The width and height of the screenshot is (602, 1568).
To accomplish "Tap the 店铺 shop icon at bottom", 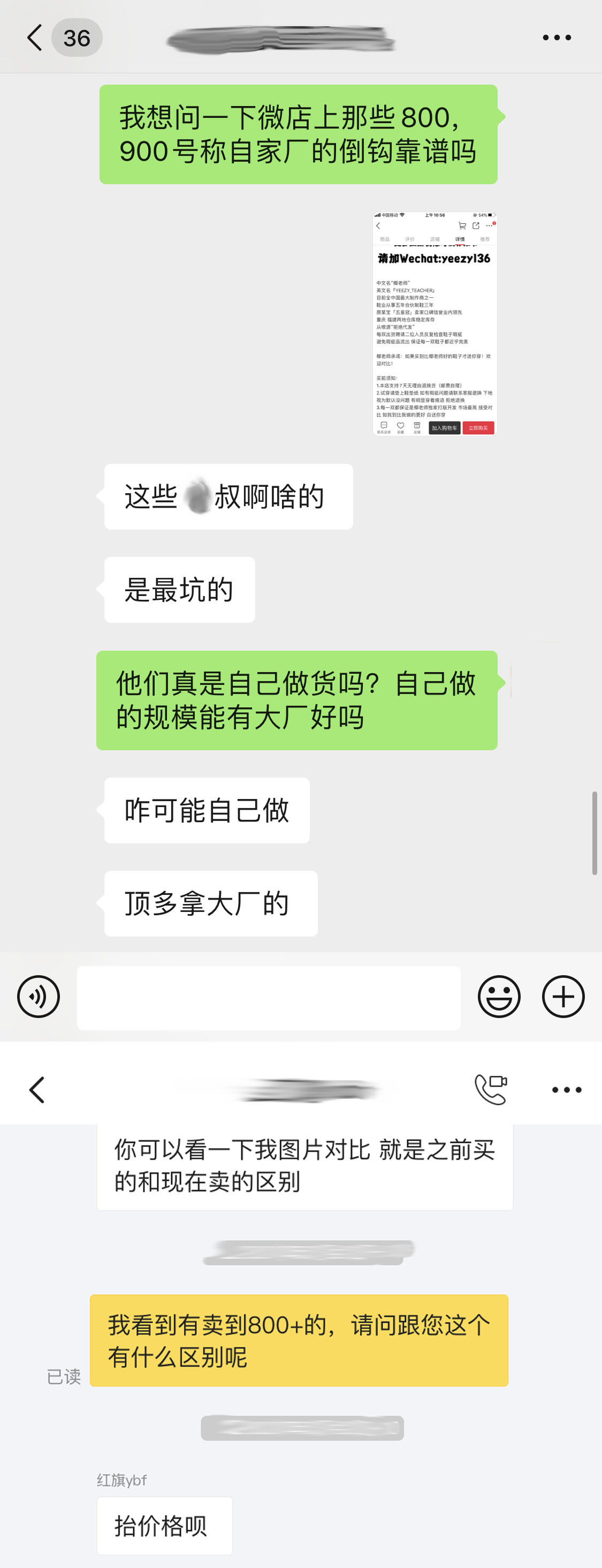I will (x=417, y=427).
